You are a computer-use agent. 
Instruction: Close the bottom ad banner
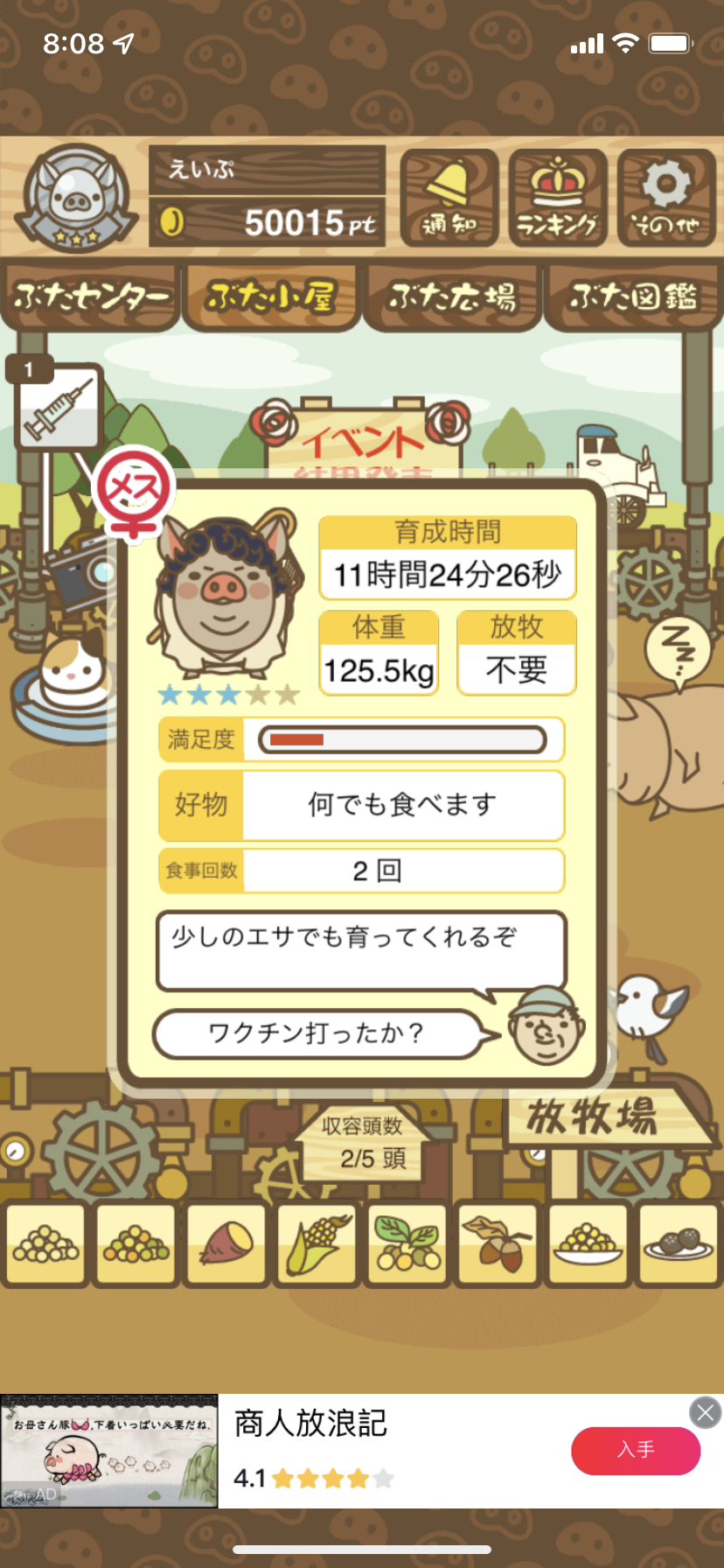[705, 1412]
